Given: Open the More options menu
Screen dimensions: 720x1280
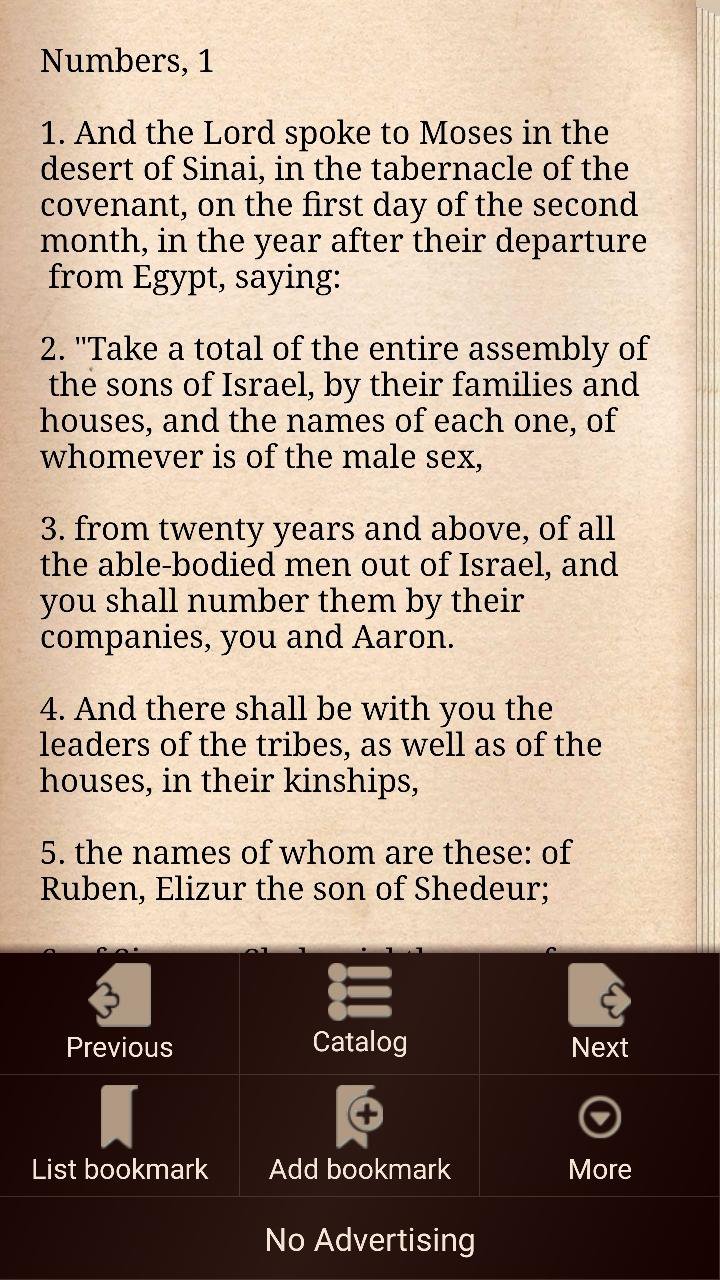Looking at the screenshot, I should [x=600, y=1136].
